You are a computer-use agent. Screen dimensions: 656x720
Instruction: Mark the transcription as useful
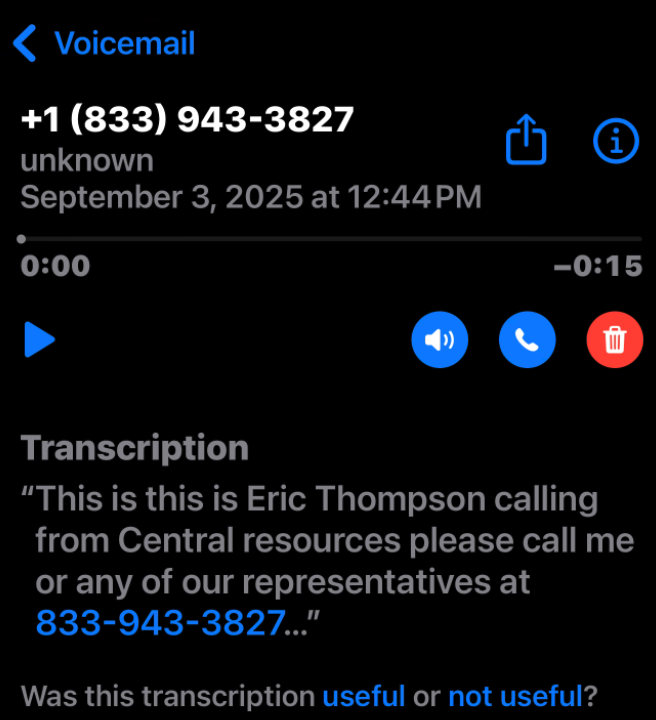(363, 696)
